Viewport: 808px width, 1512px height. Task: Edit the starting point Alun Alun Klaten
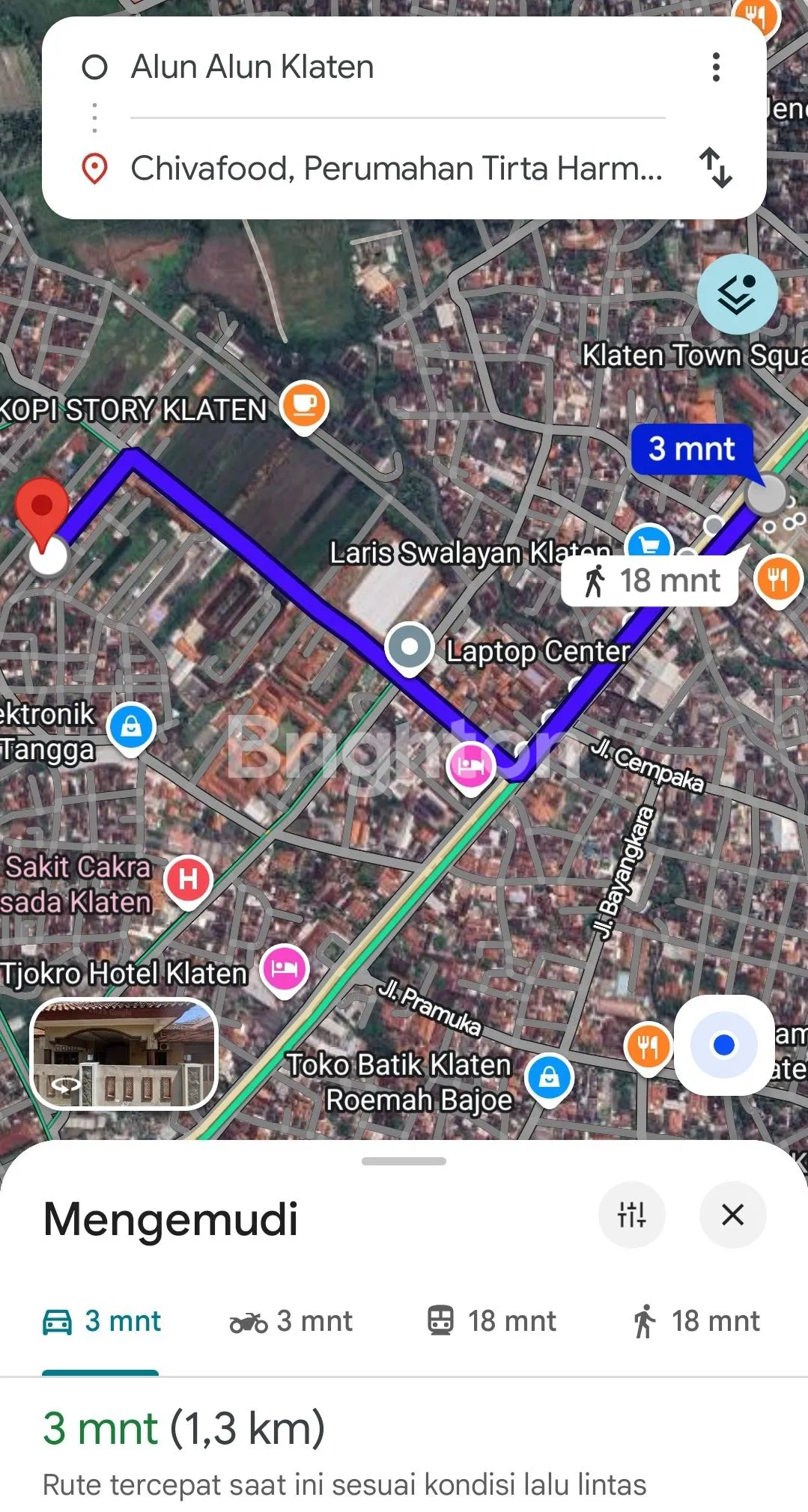[252, 67]
